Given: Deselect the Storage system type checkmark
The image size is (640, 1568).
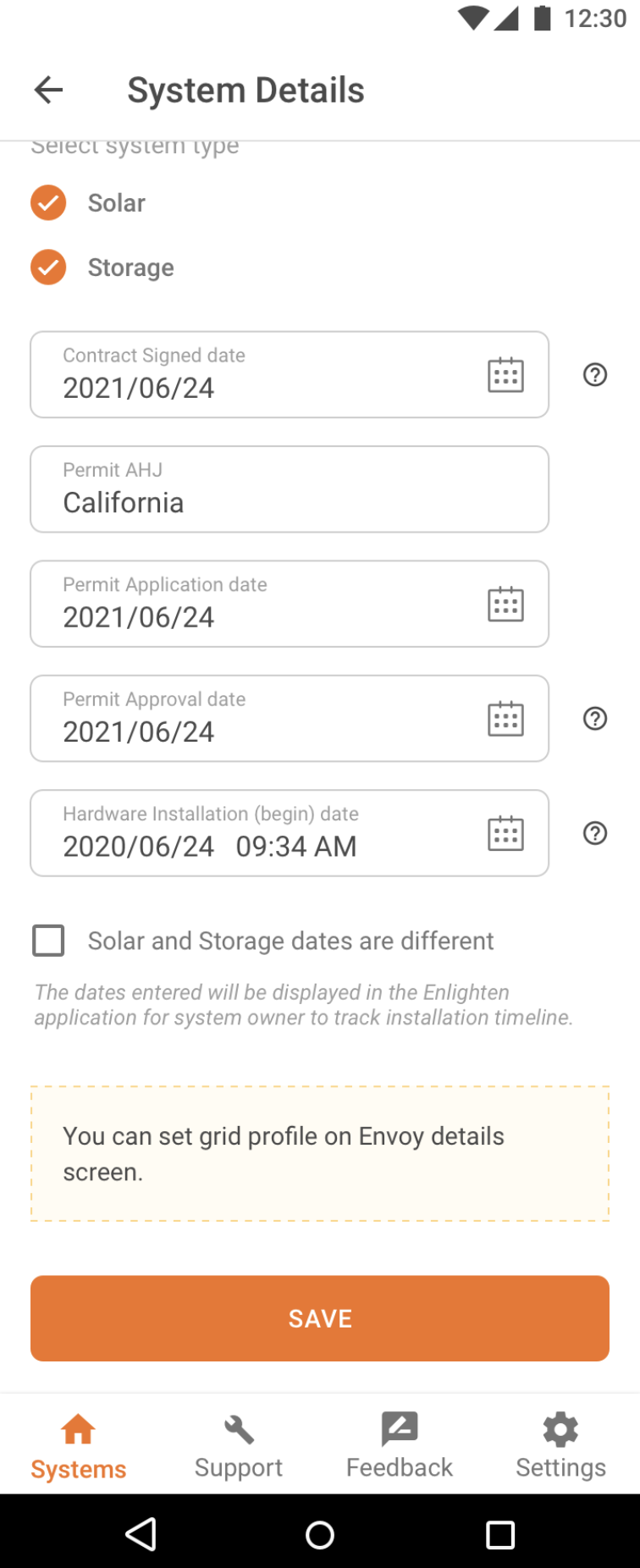Looking at the screenshot, I should 48,267.
